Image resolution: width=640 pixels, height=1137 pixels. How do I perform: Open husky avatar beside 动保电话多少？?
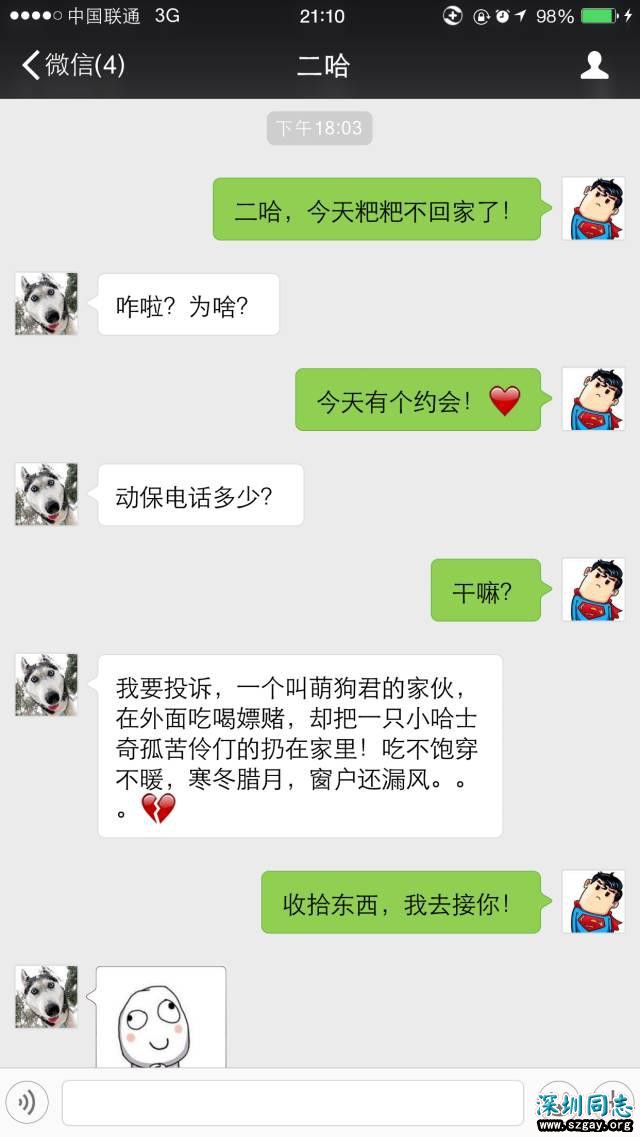[46, 495]
